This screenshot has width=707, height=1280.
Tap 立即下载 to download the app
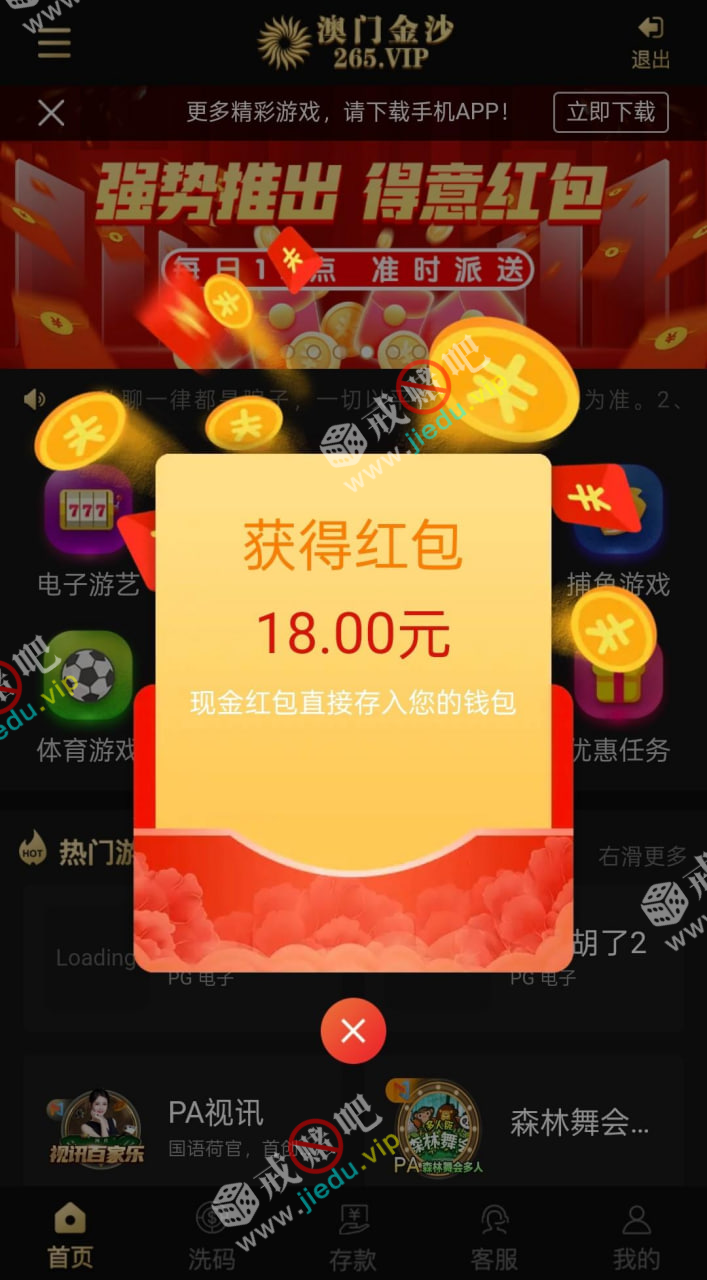610,112
